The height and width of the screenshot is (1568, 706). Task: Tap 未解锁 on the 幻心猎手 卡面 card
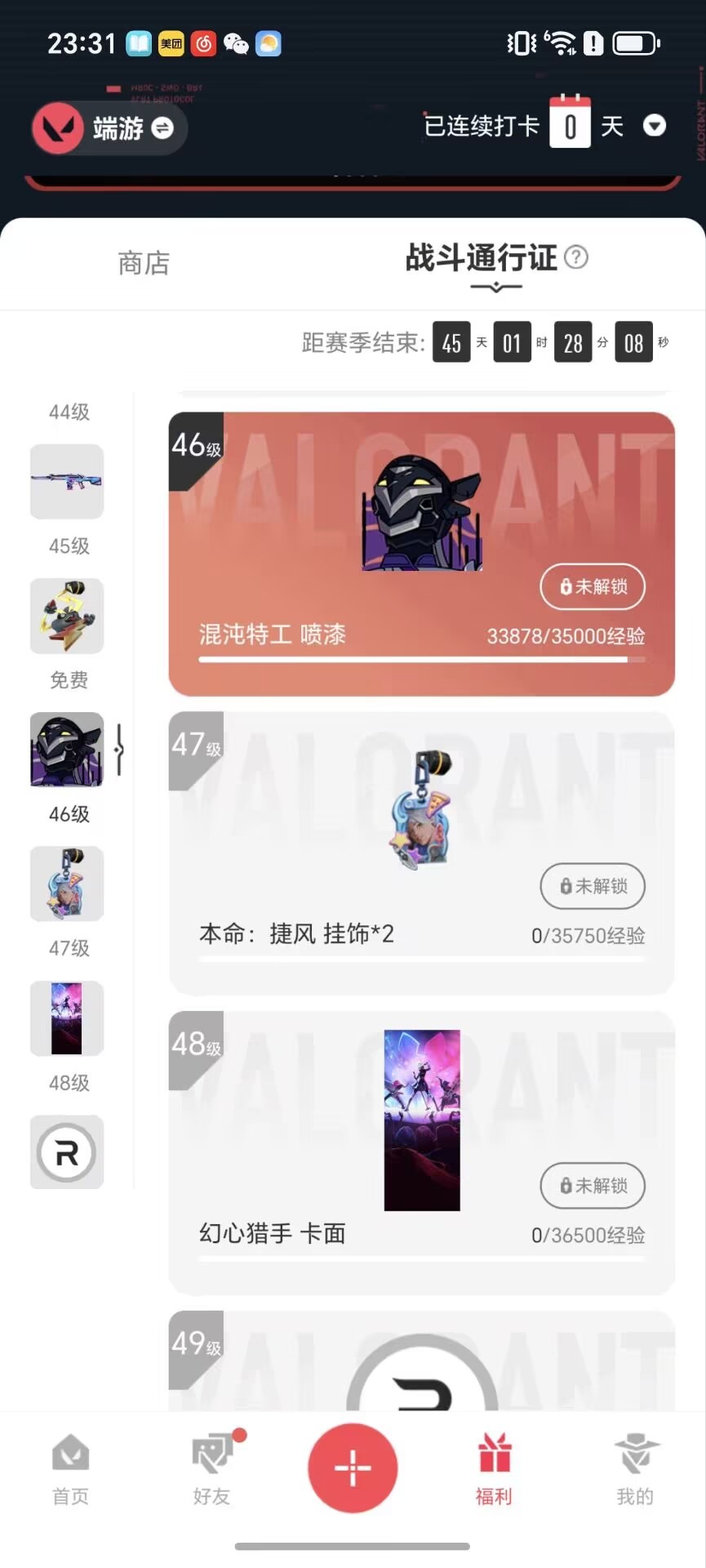coord(593,1187)
